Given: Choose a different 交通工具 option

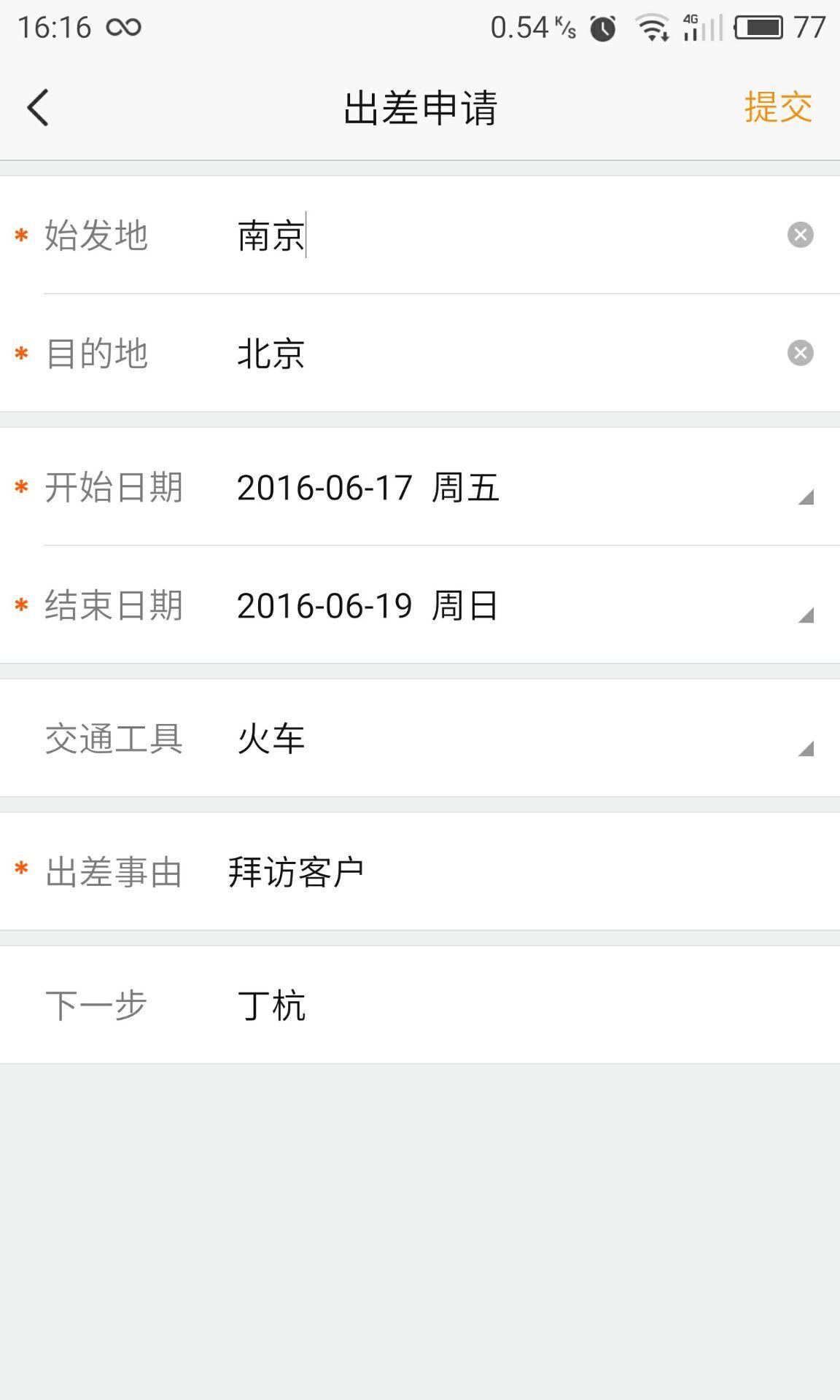Looking at the screenshot, I should pos(510,739).
